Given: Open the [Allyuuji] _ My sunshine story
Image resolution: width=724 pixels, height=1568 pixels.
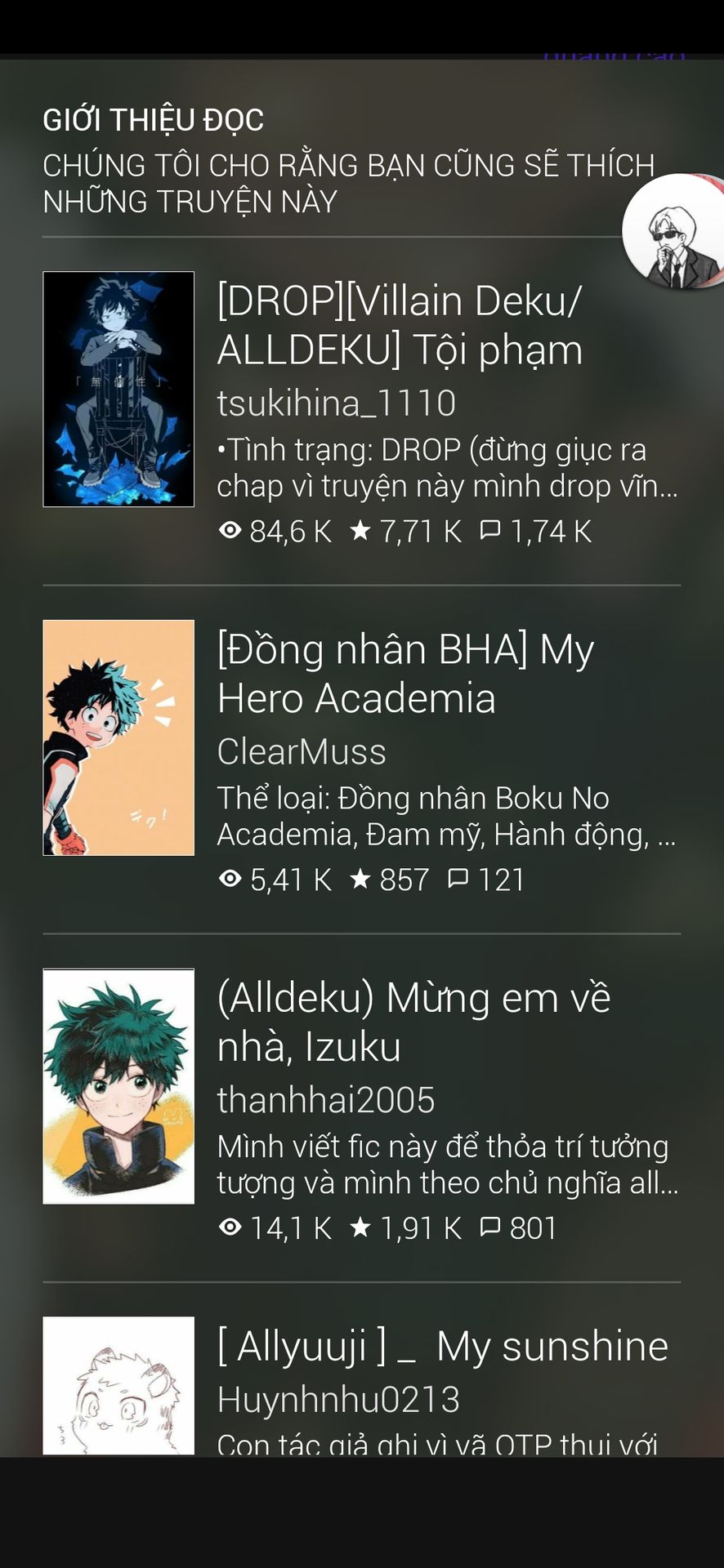Looking at the screenshot, I should tap(442, 1347).
